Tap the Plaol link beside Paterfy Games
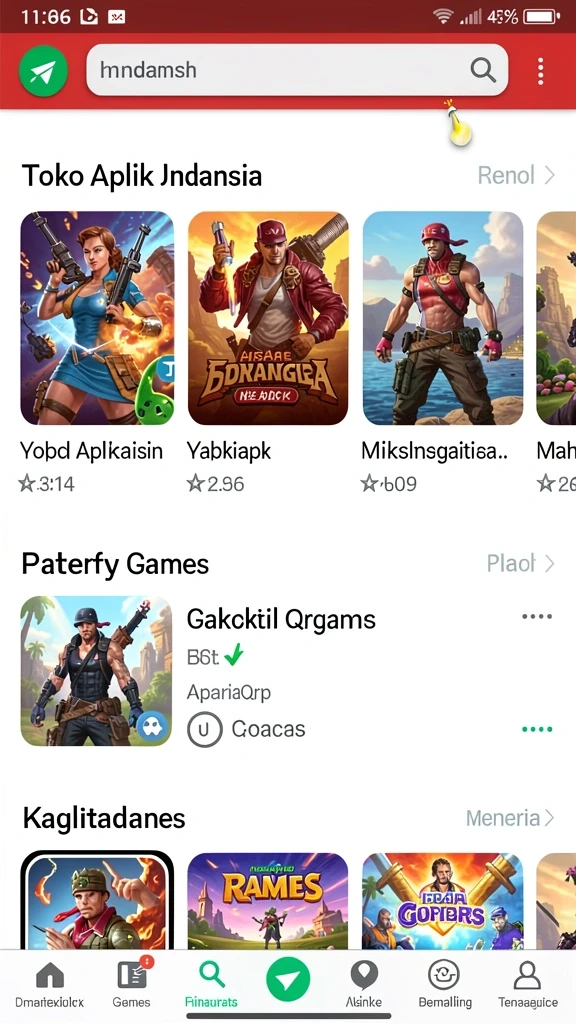This screenshot has width=576, height=1024. 520,563
